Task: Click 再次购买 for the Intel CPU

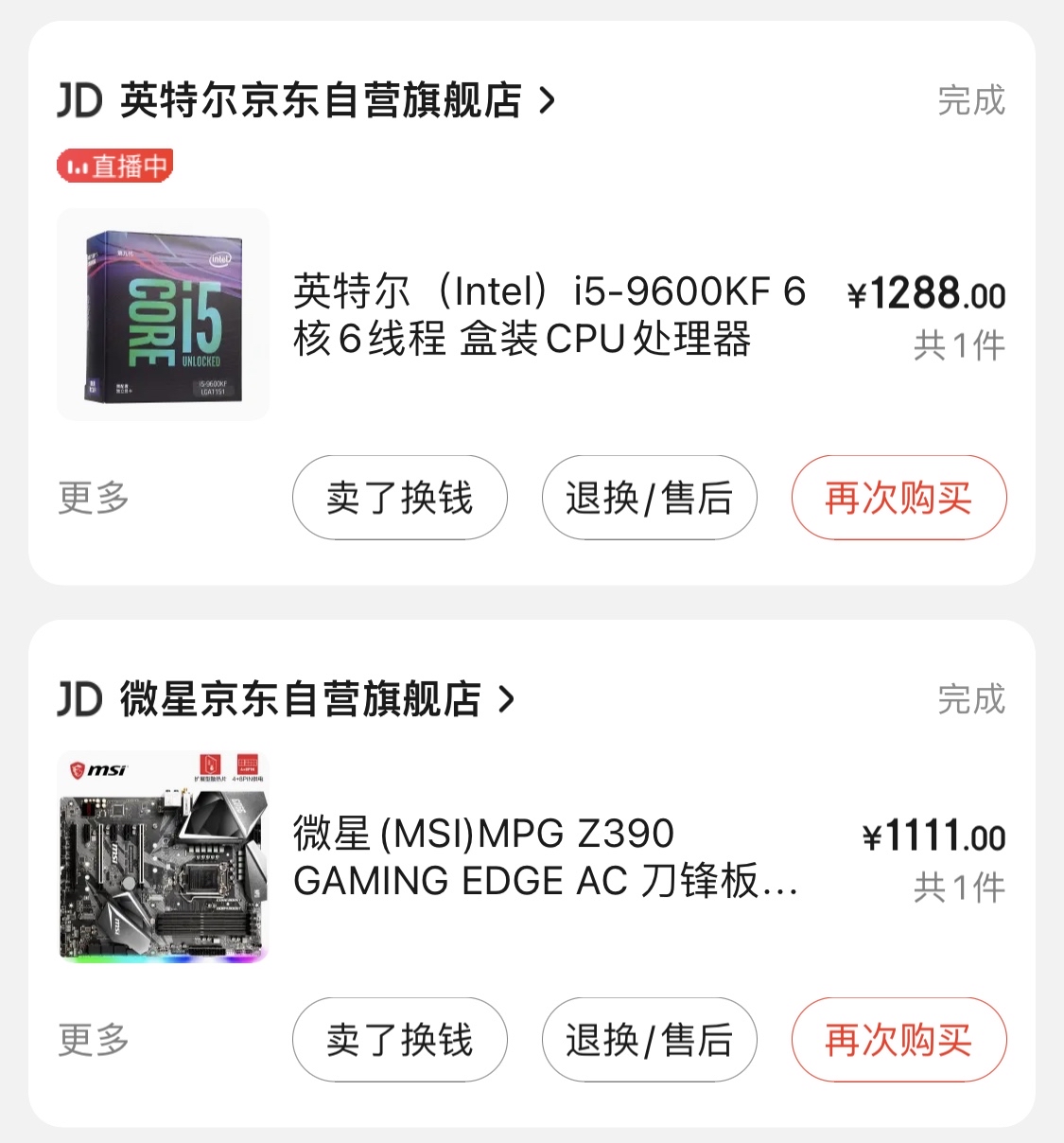Action: [898, 498]
